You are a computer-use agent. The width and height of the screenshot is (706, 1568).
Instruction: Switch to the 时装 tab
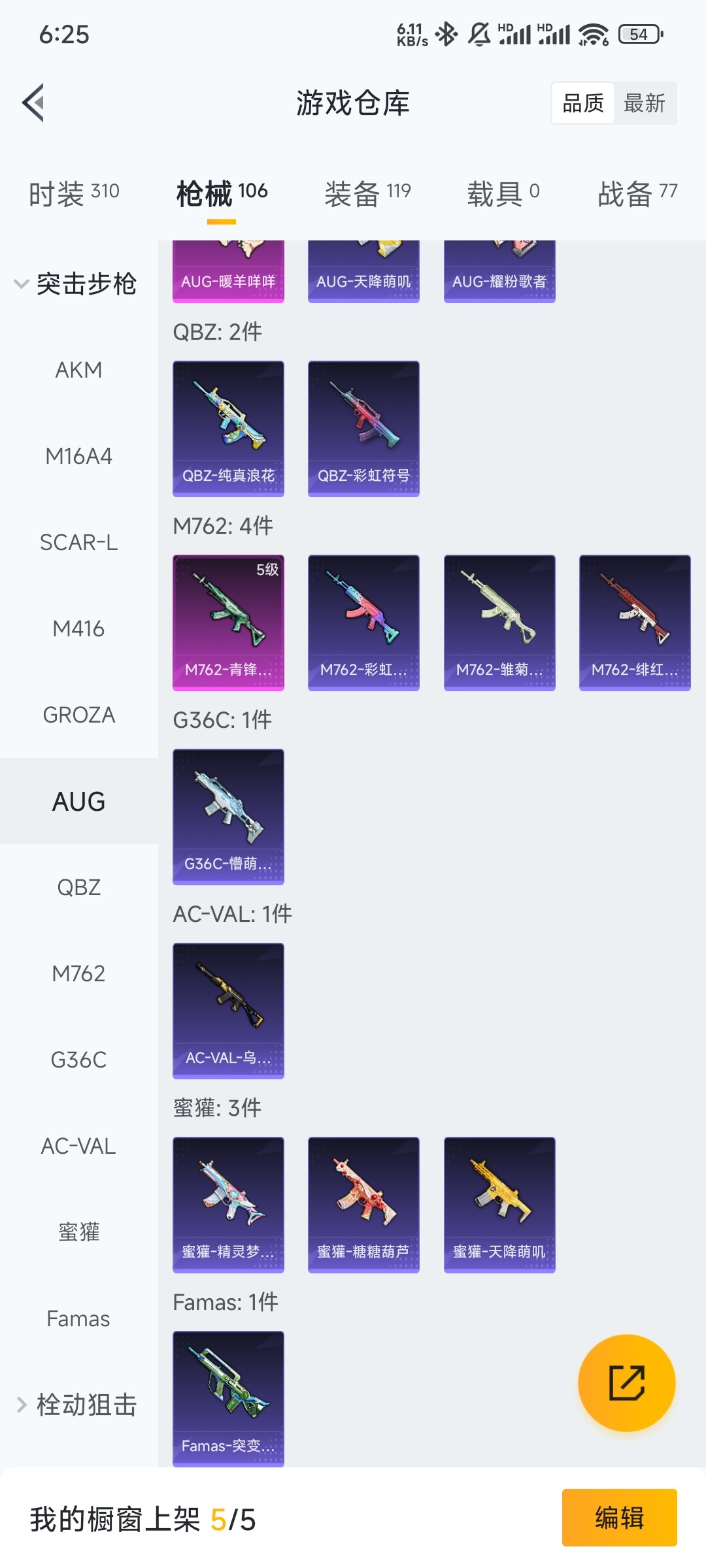coord(74,193)
